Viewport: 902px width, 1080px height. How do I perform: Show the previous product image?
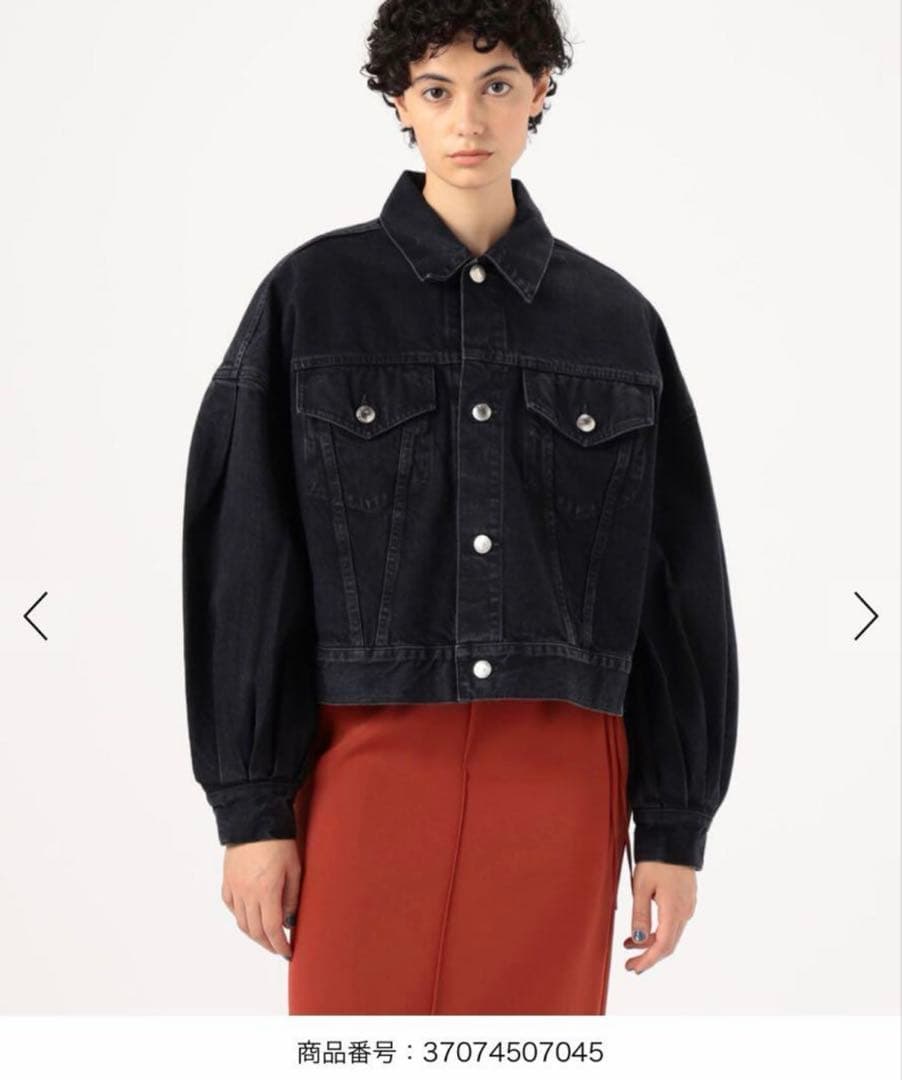pos(36,616)
